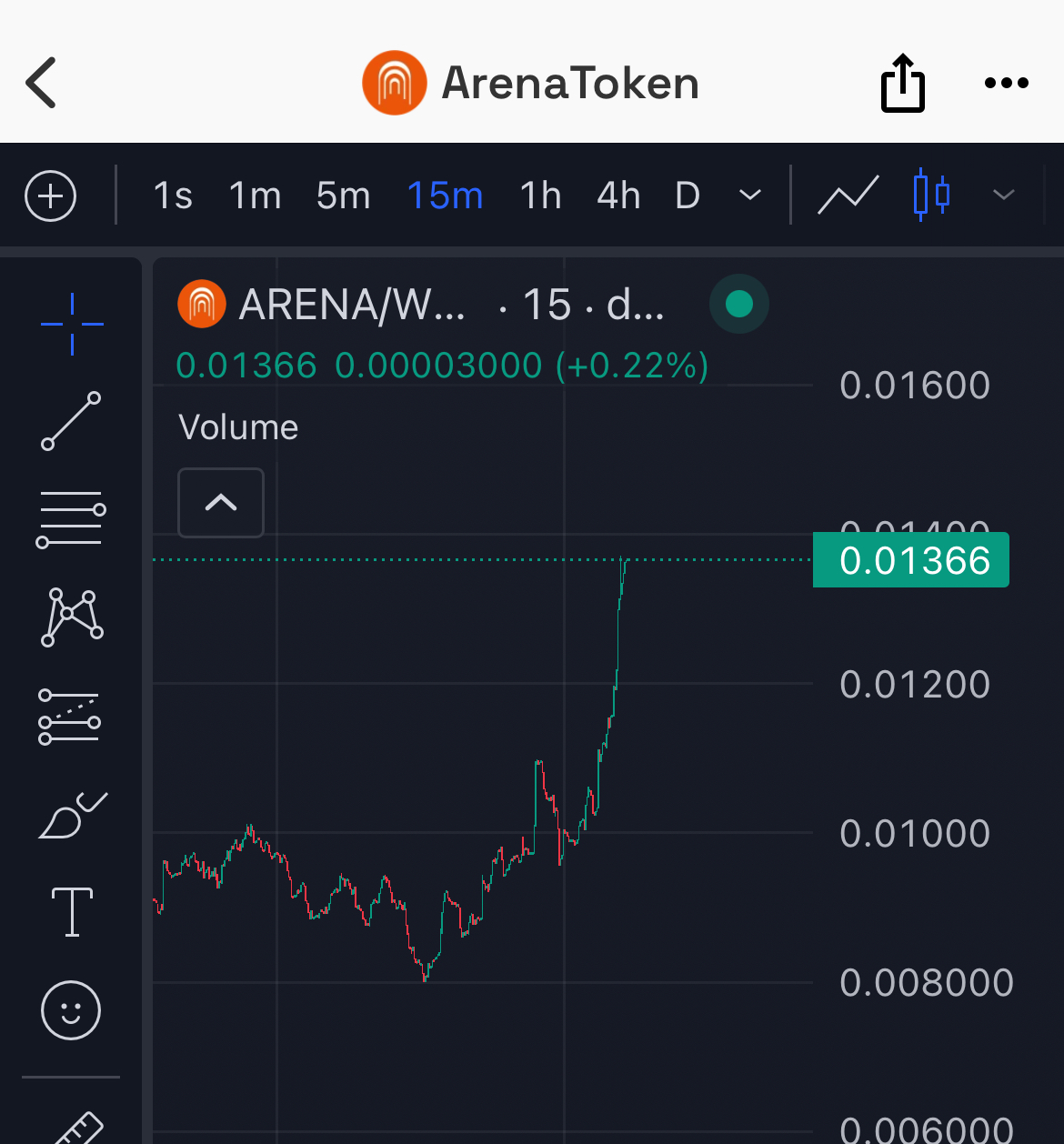1064x1144 pixels.
Task: Expand the more timeframes dropdown
Action: (750, 196)
